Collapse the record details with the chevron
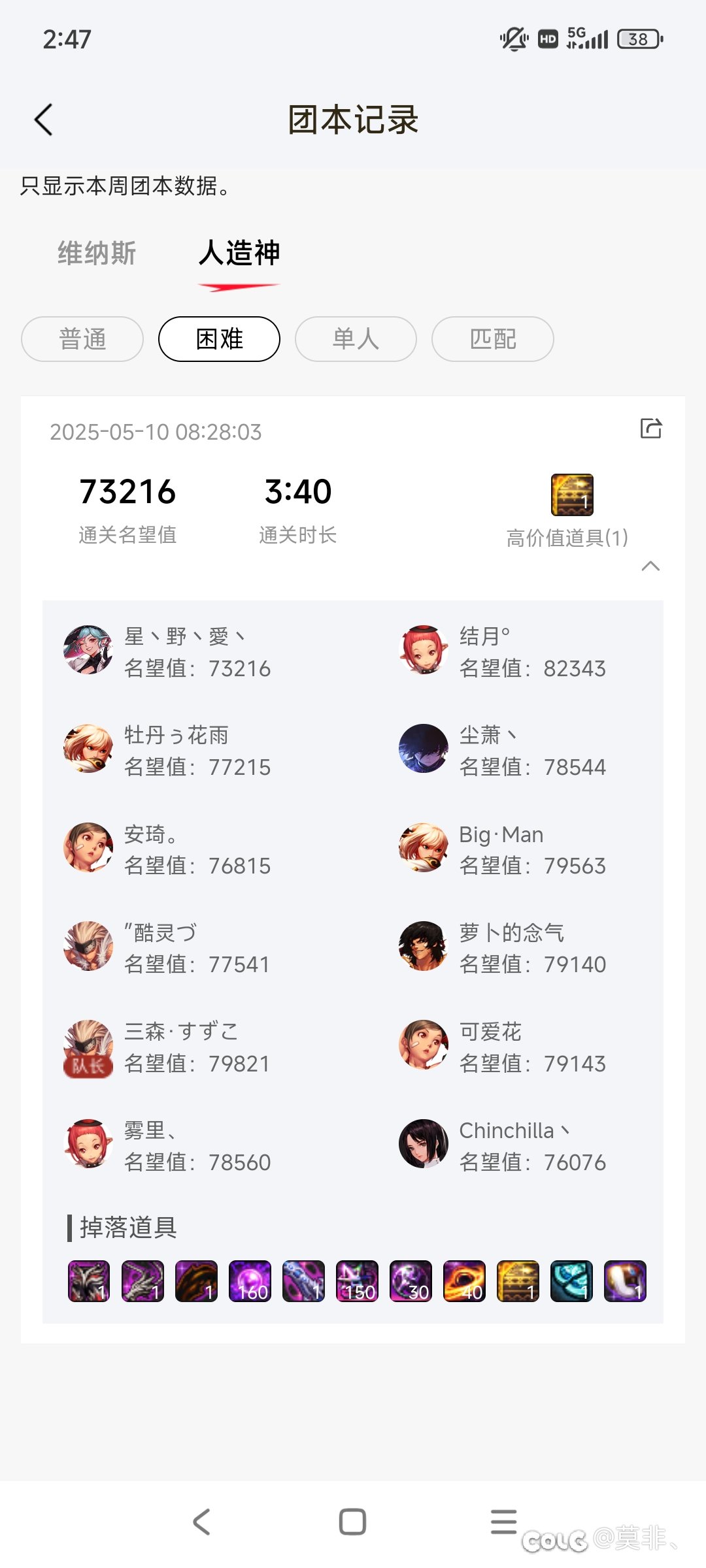 click(x=650, y=566)
